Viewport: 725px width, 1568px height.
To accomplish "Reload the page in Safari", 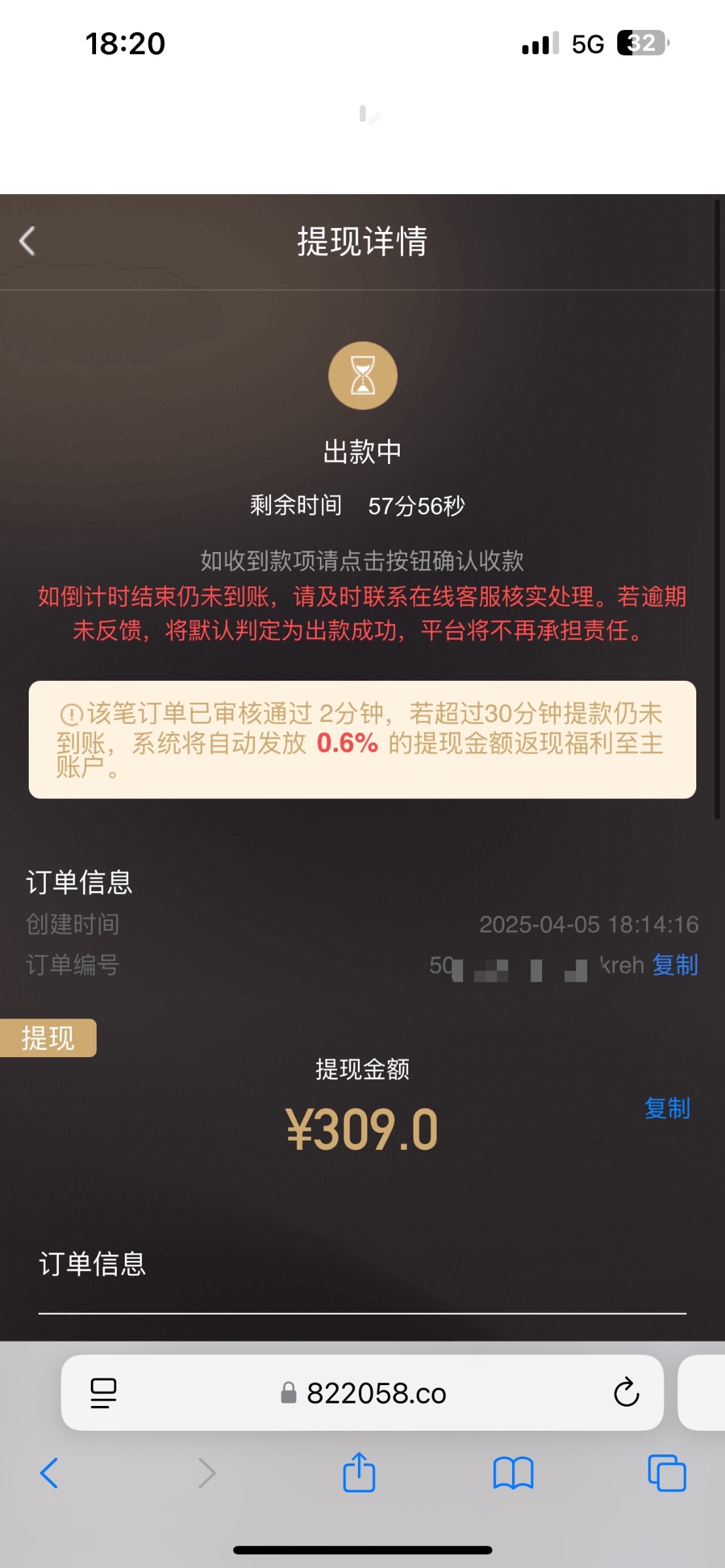I will click(626, 1393).
